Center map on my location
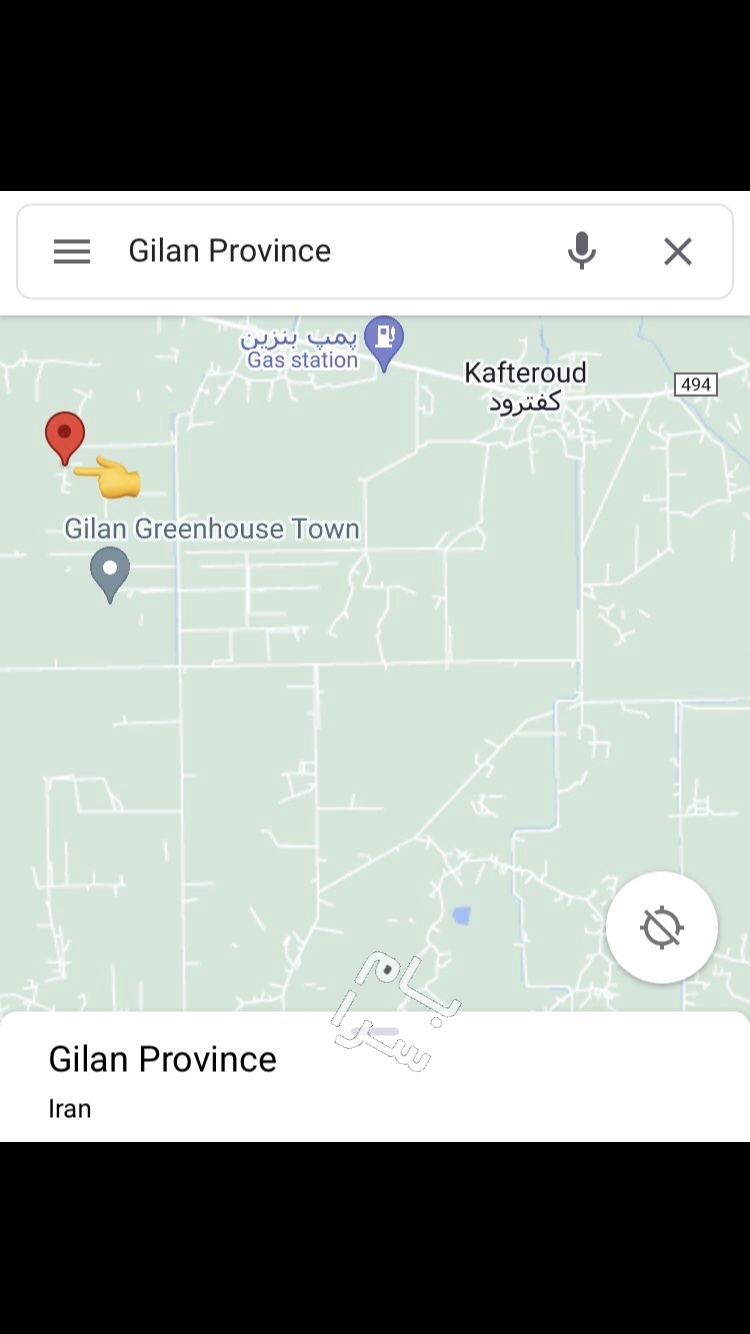Screen dimensions: 750x1334 click(x=662, y=927)
